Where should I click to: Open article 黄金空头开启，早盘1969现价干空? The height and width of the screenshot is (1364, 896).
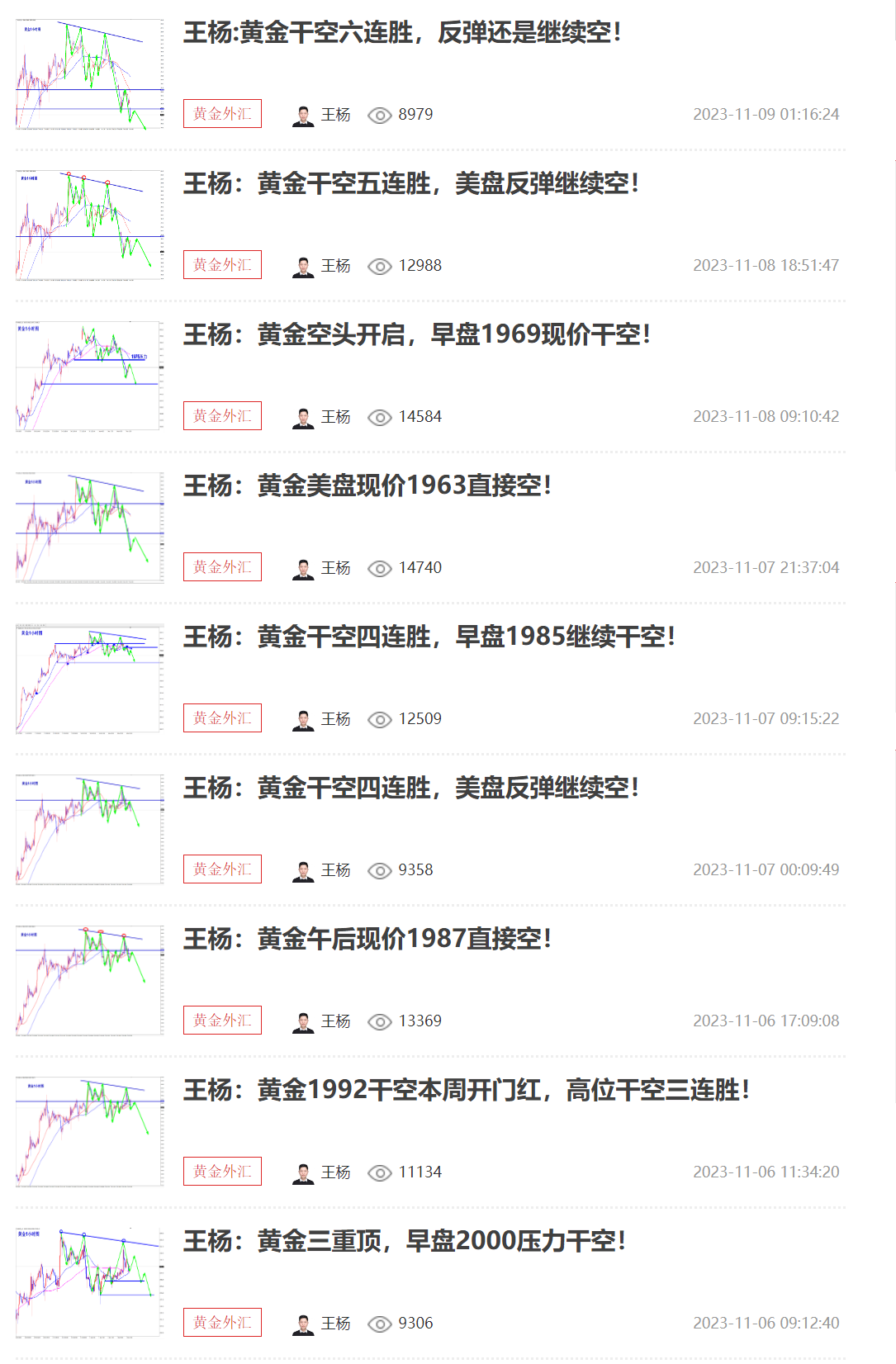[416, 335]
